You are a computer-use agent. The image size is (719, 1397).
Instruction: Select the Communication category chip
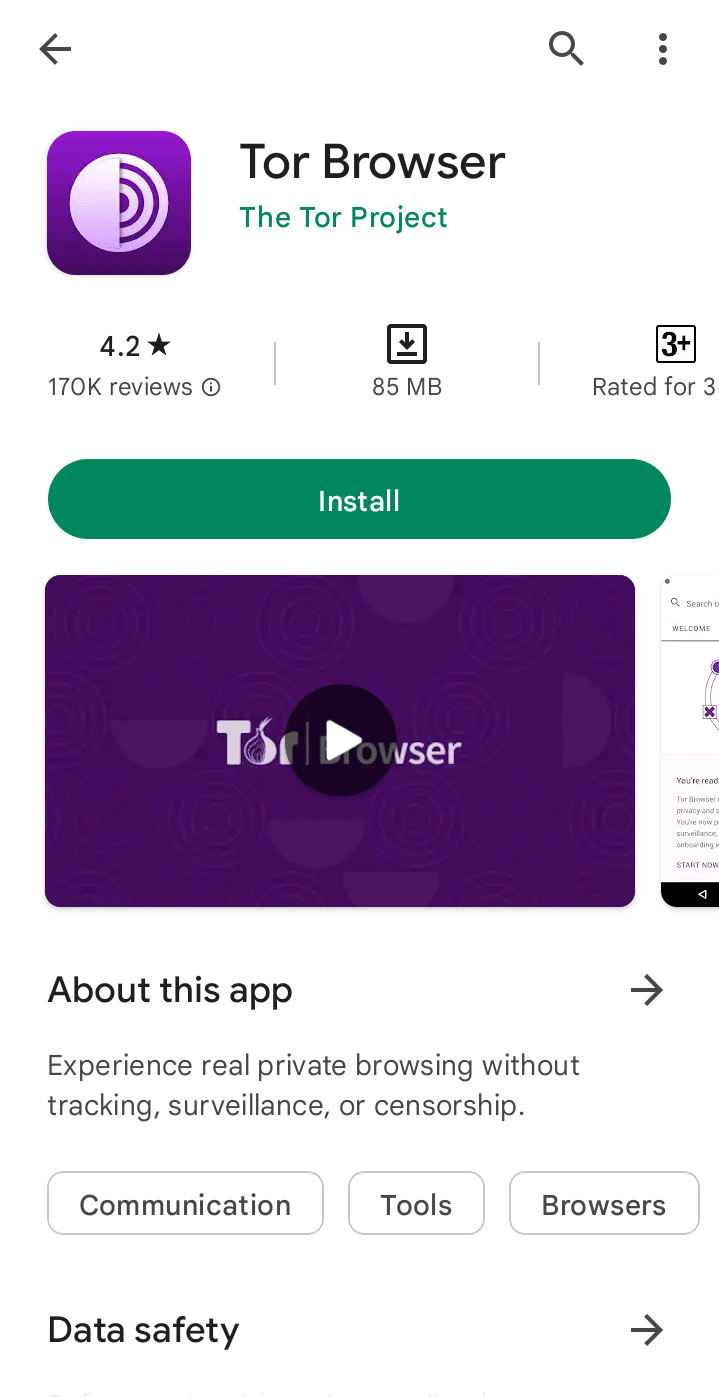(185, 1204)
